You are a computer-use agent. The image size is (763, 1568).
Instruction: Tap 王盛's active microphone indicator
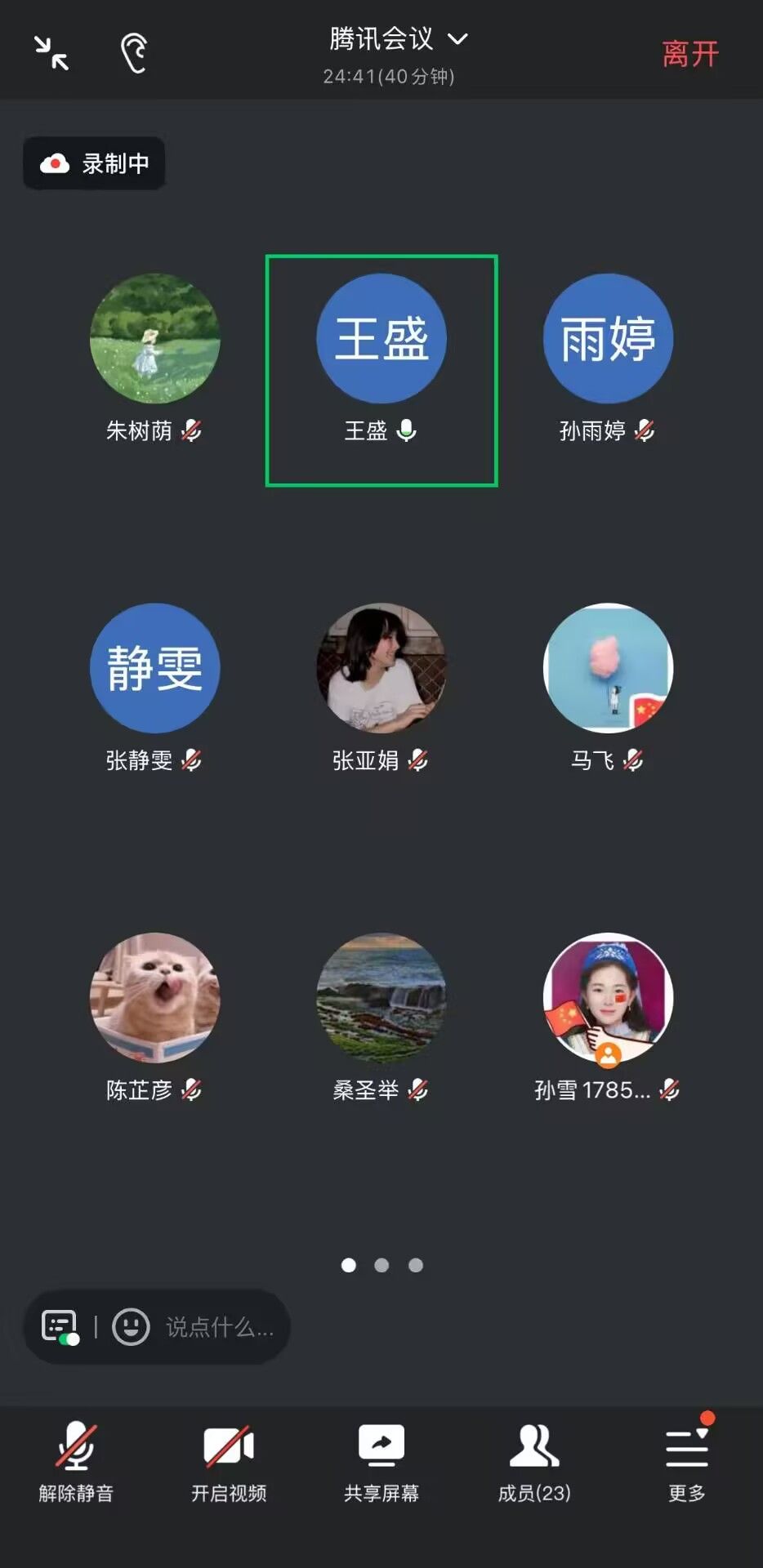407,430
